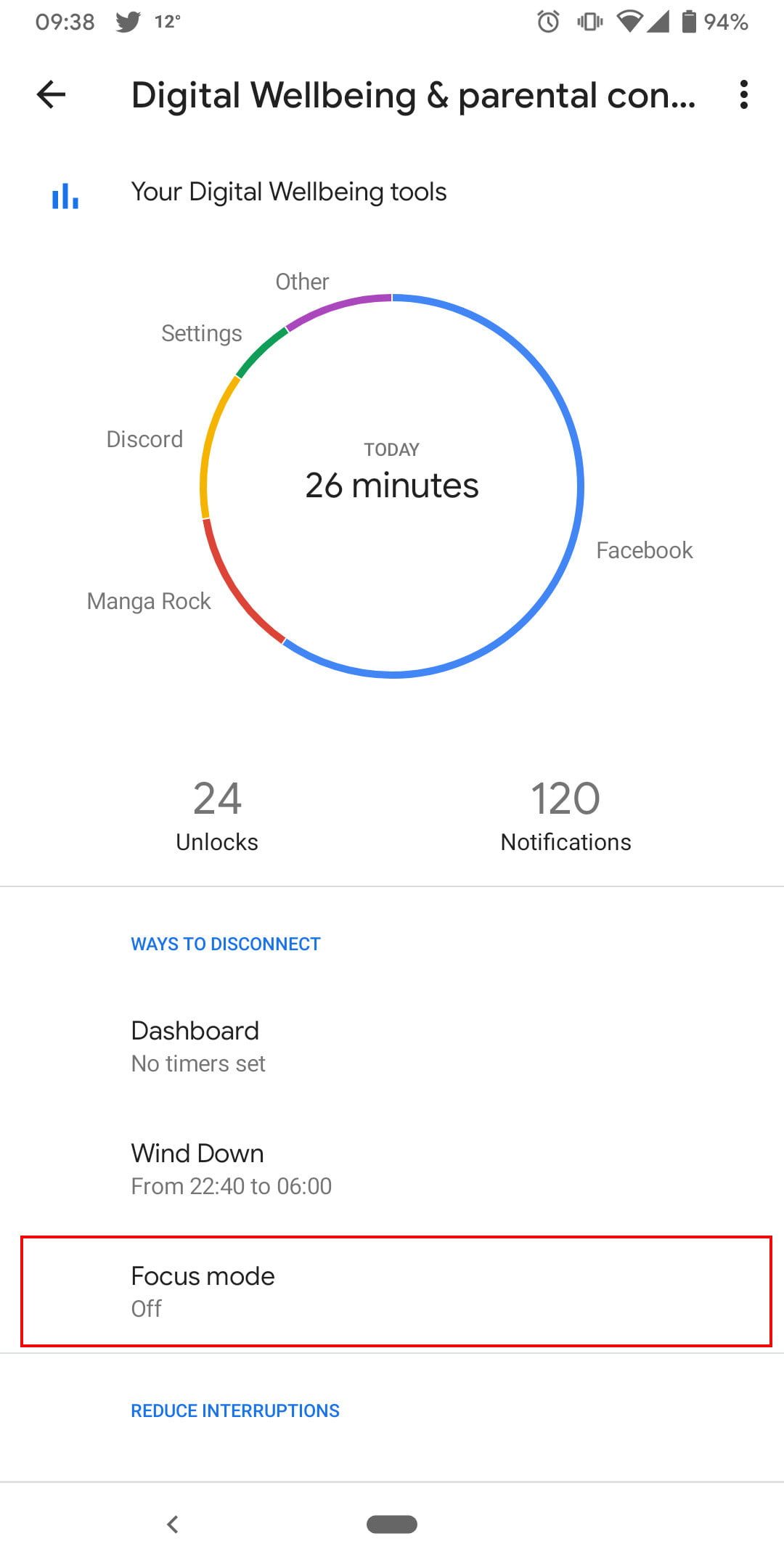784x1568 pixels.
Task: View the 120 Notifications details
Action: tap(565, 814)
